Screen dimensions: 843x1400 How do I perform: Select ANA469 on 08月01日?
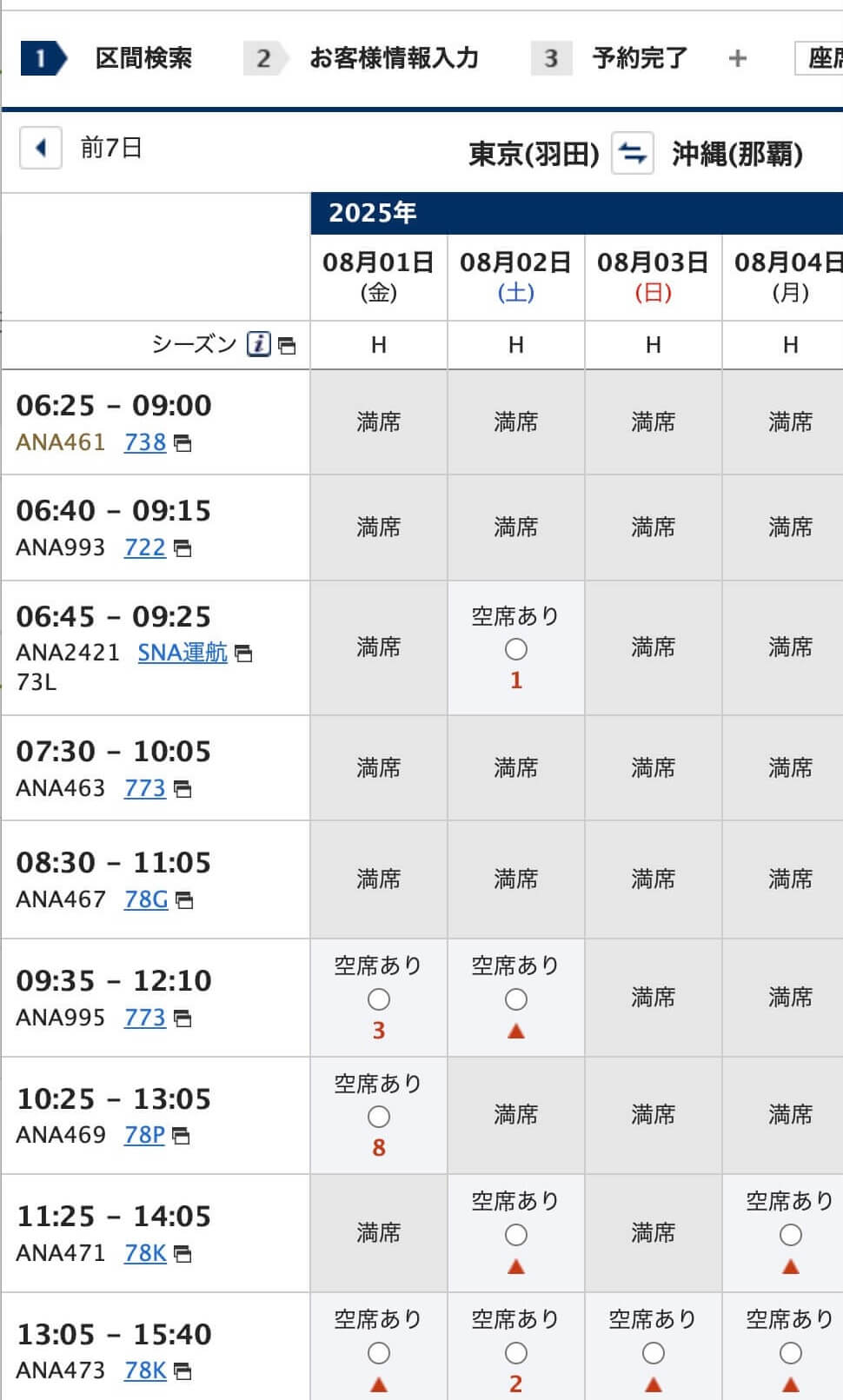(379, 1117)
